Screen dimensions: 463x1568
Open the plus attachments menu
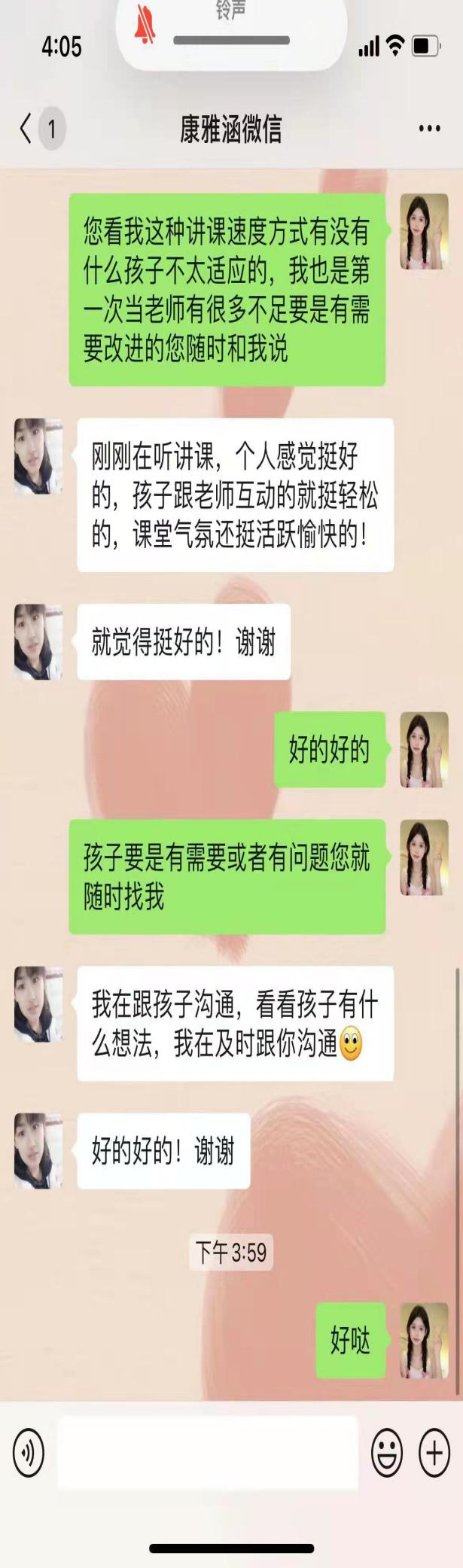click(x=434, y=1452)
